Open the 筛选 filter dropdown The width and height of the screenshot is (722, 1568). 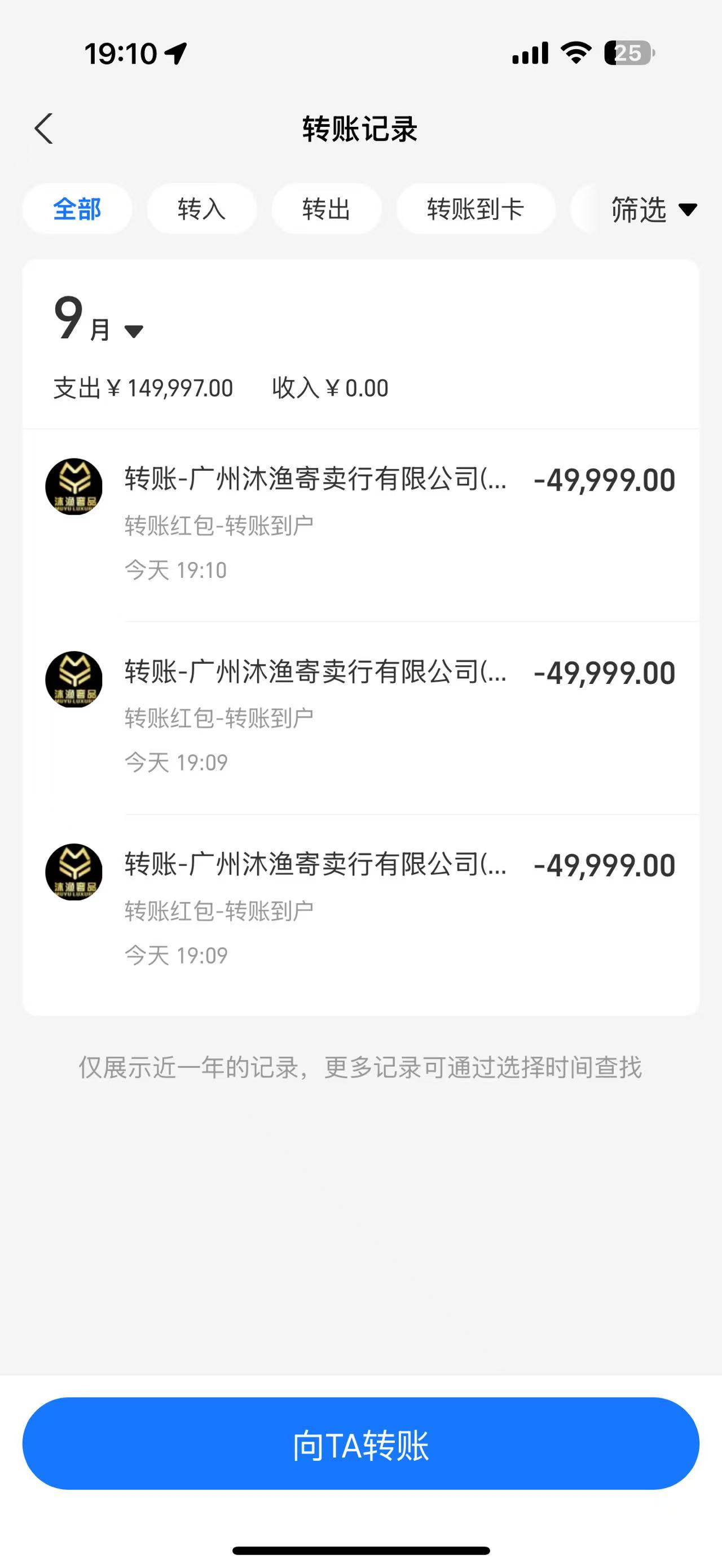(653, 210)
